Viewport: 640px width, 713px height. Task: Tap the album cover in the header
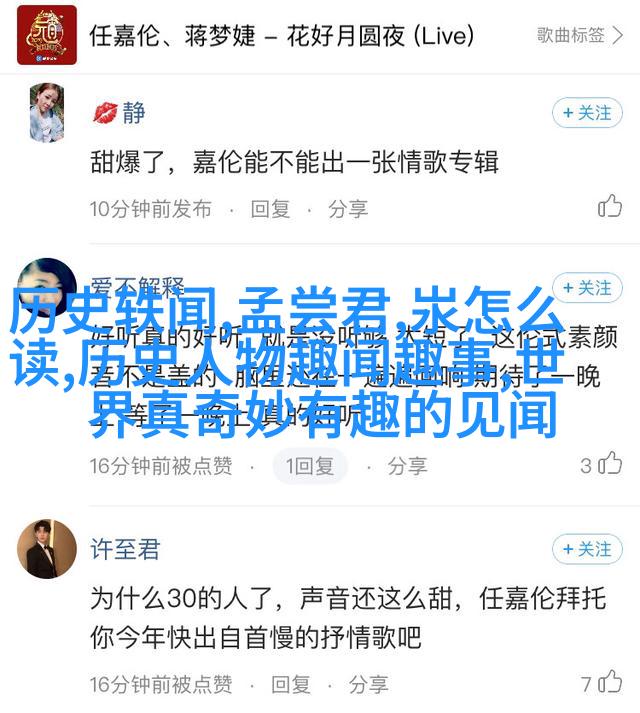click(46, 36)
